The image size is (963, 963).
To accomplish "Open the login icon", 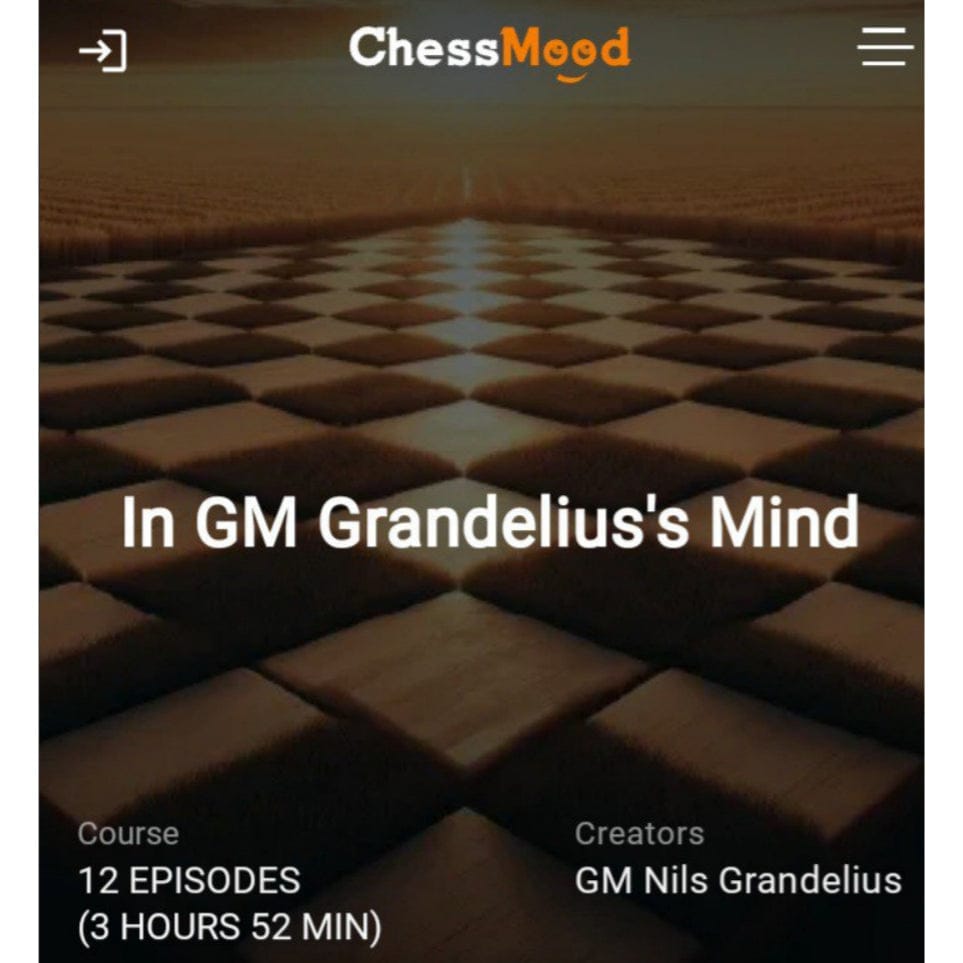I will [x=103, y=50].
